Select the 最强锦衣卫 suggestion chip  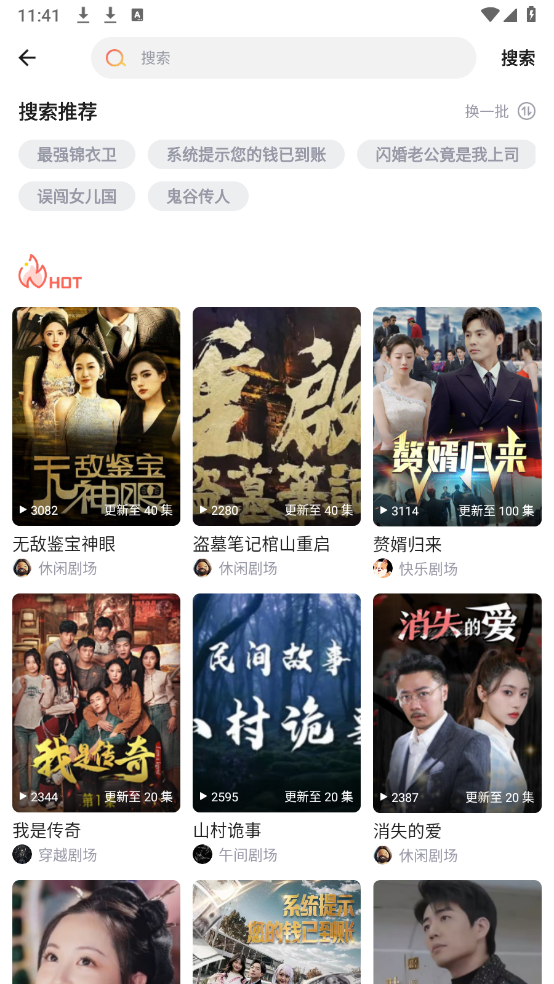coord(77,154)
